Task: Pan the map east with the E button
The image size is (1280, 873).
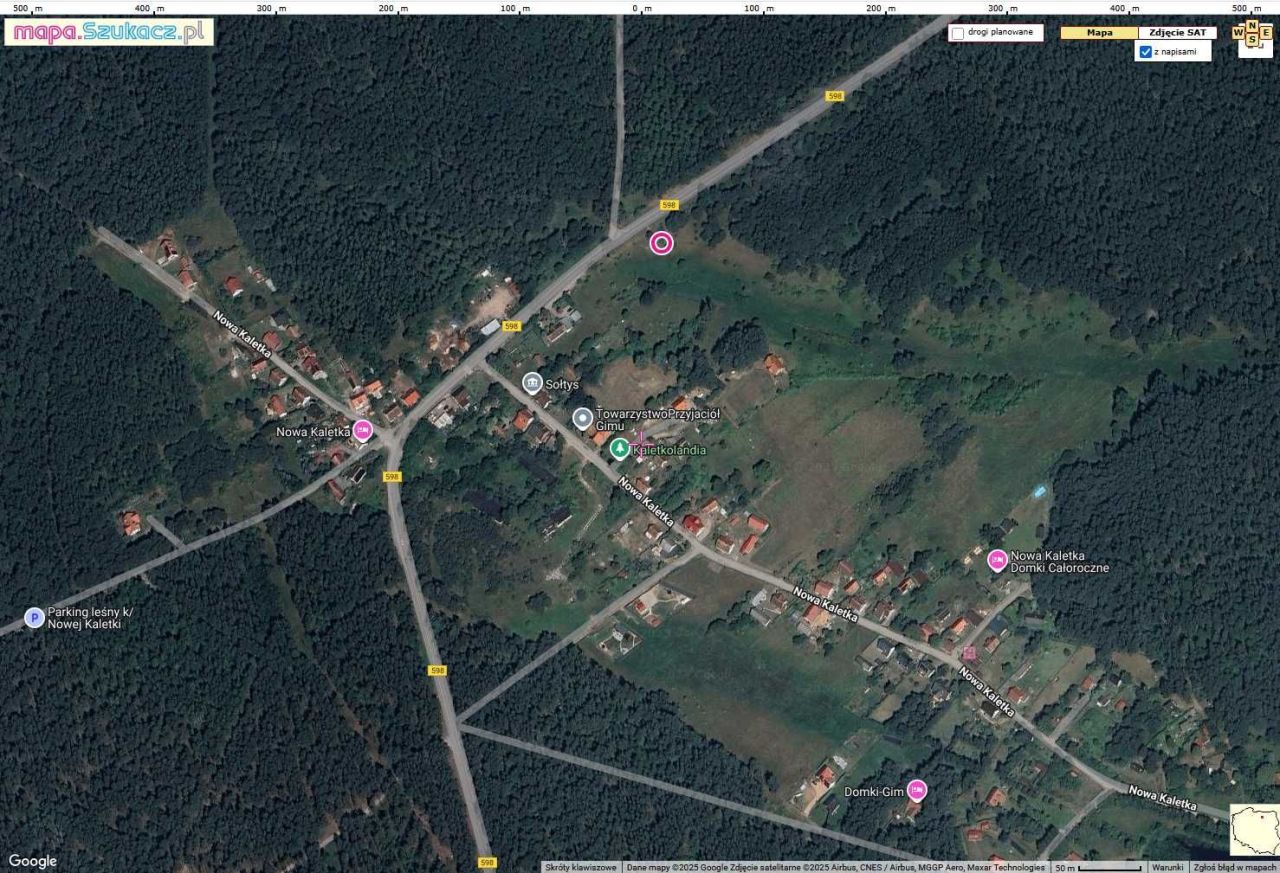Action: click(1266, 33)
